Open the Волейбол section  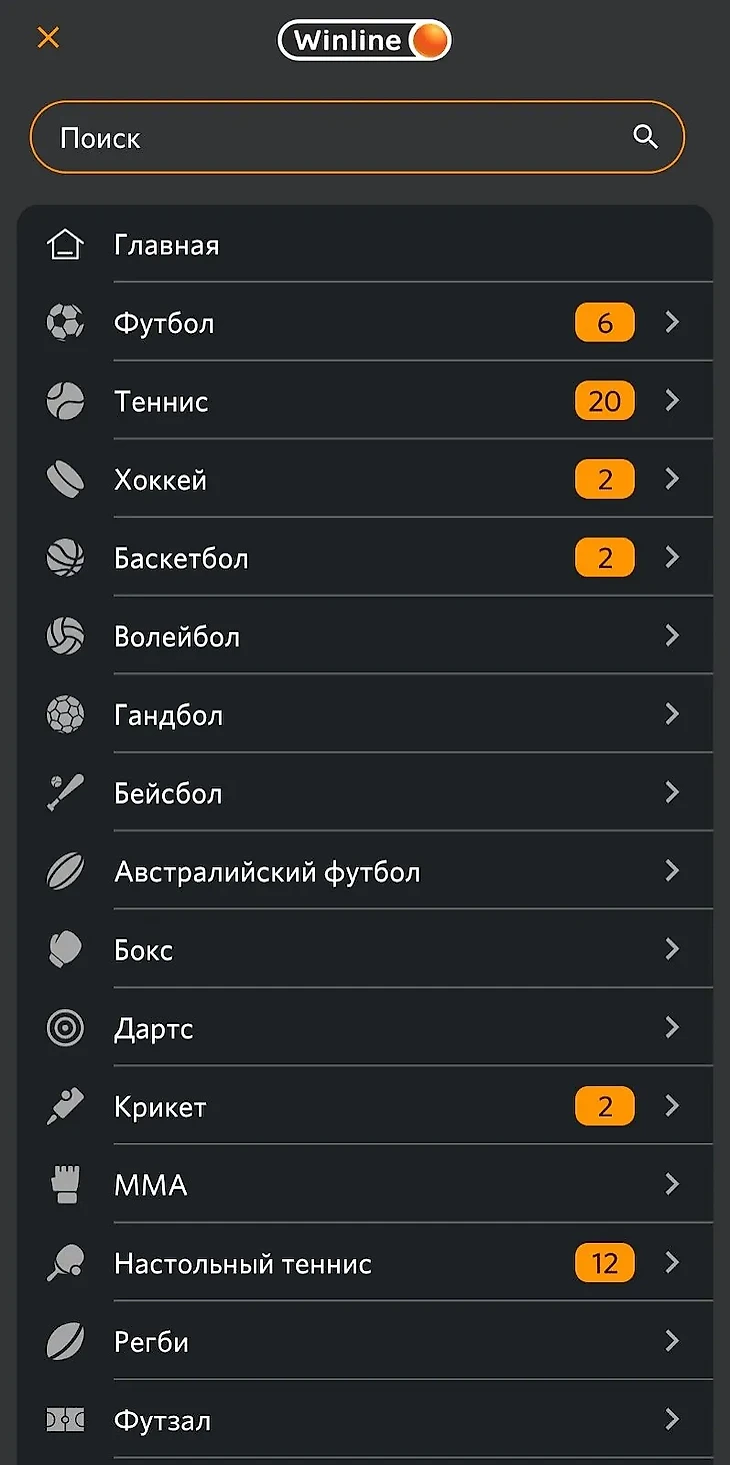tap(177, 637)
